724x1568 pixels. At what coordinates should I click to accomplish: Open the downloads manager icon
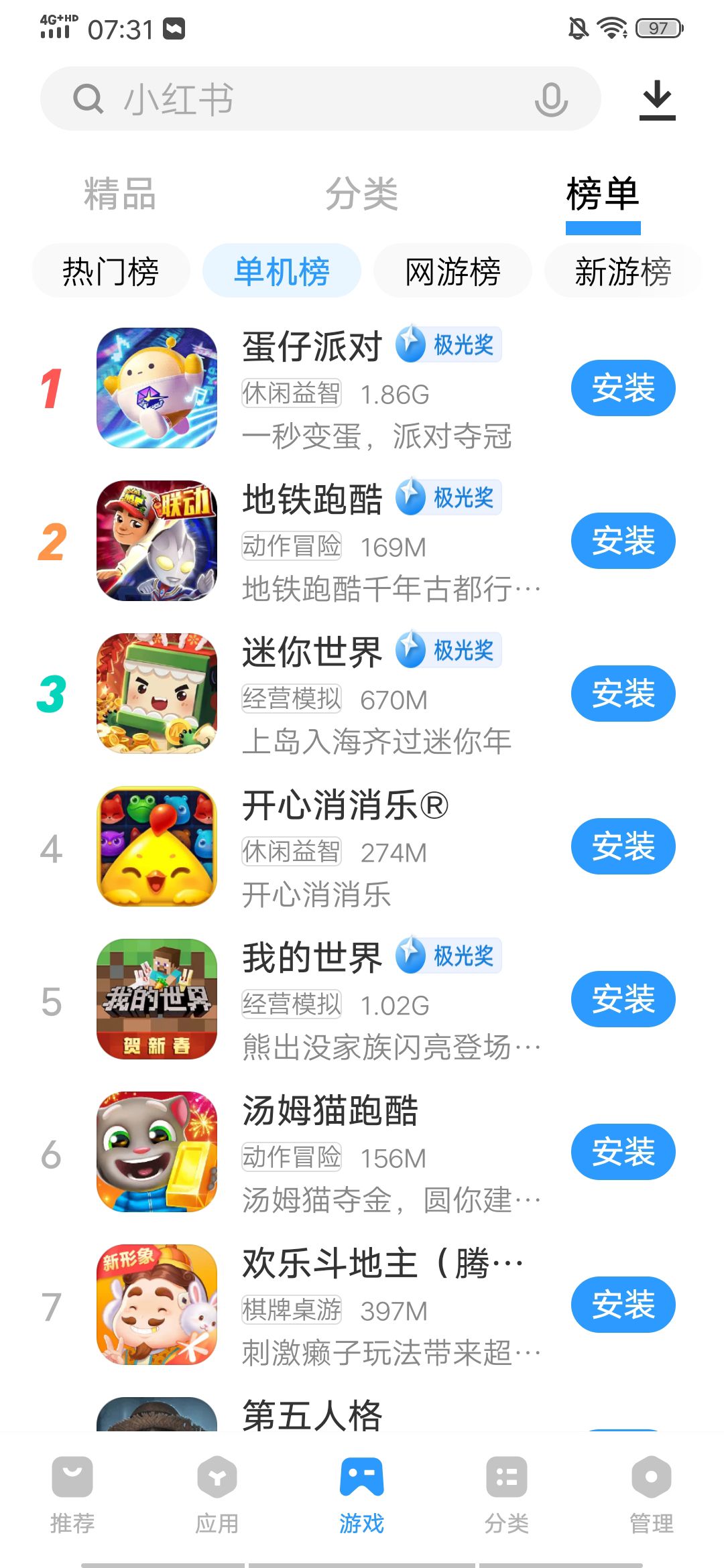[657, 100]
